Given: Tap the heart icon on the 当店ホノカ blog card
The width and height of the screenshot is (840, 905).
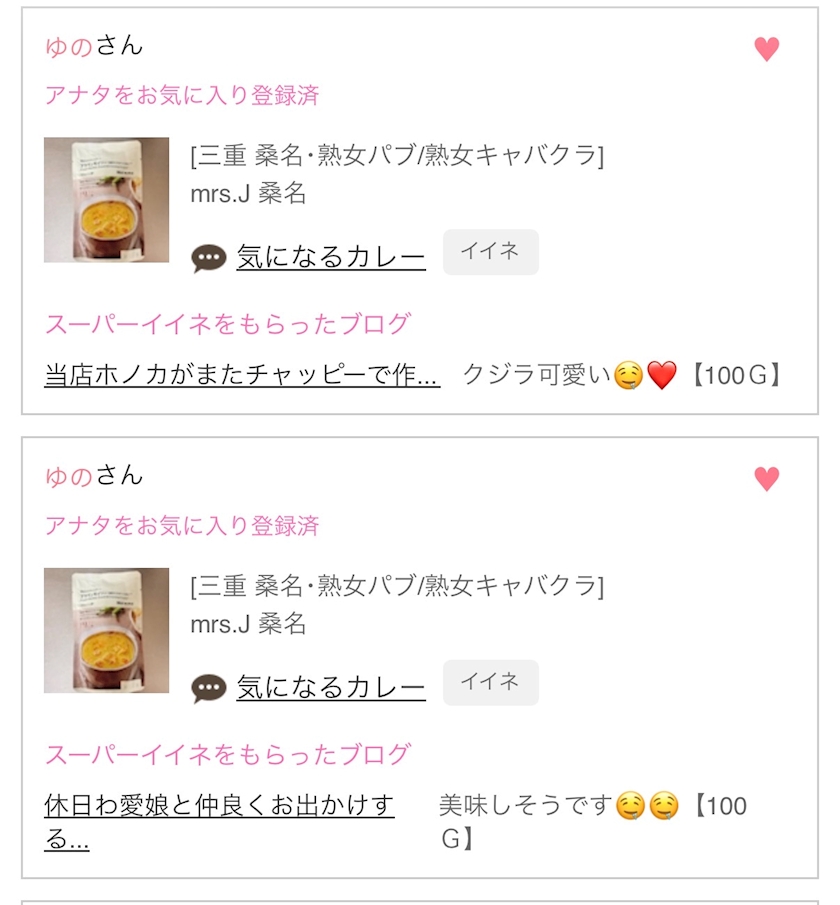Looking at the screenshot, I should coord(766,49).
